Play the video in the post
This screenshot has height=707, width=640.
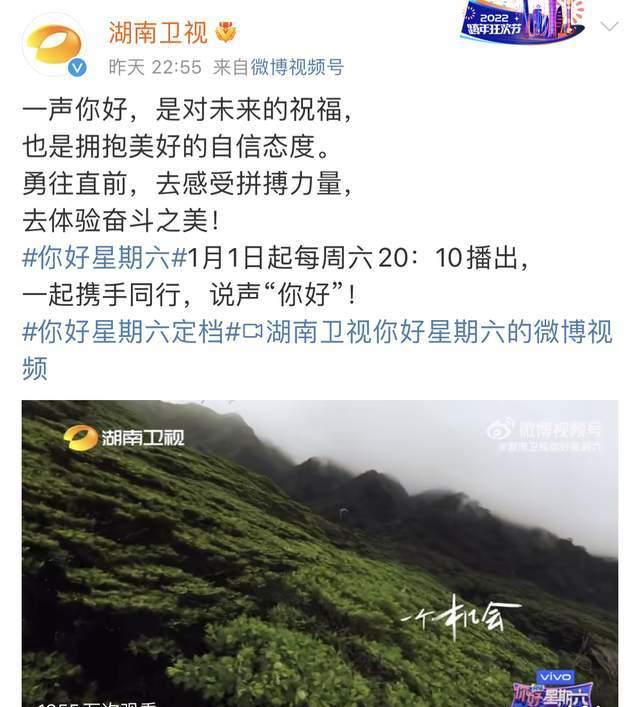point(320,553)
